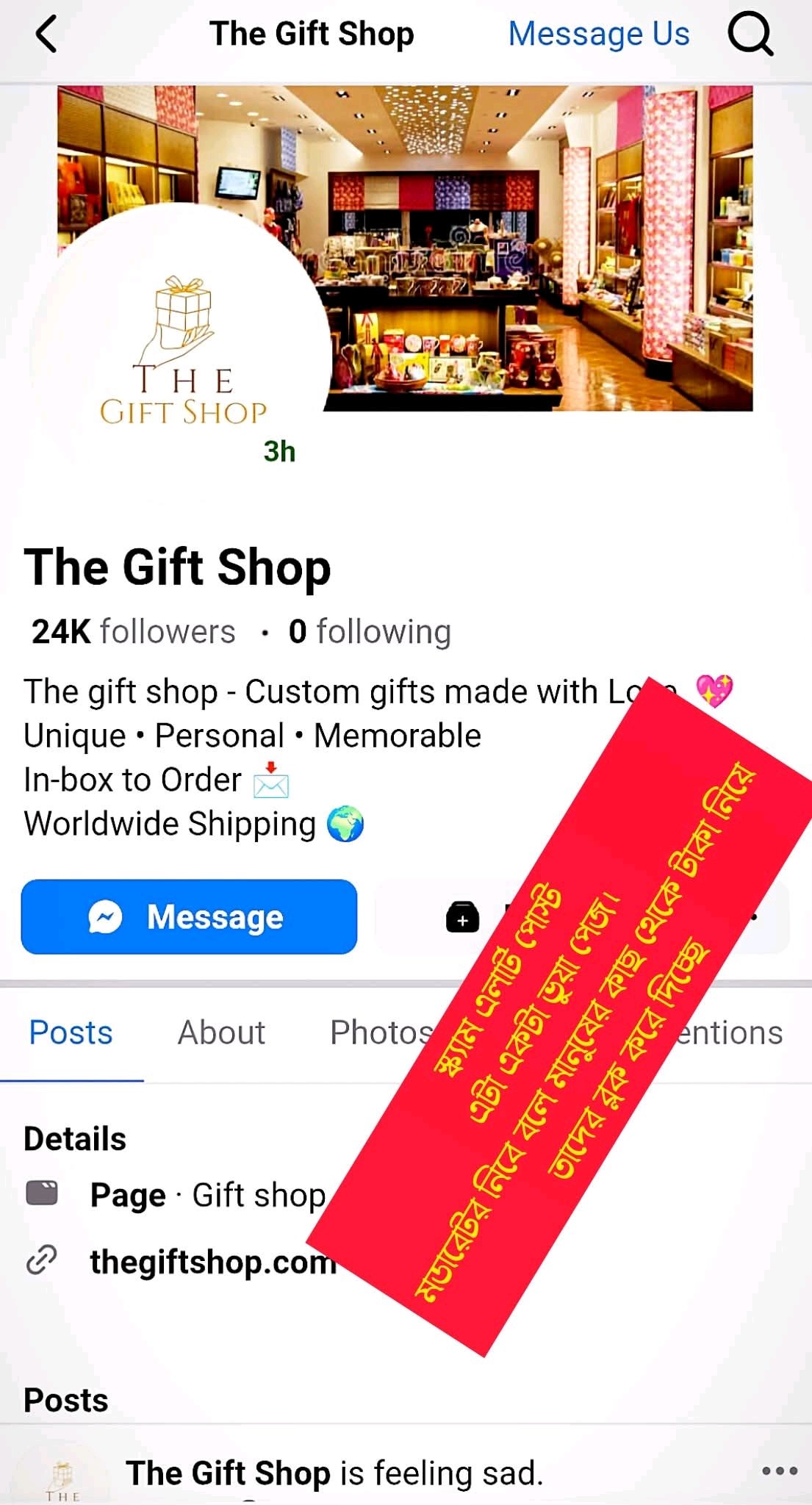Go back using the top-left arrow
The image size is (812, 1505).
coord(46,35)
